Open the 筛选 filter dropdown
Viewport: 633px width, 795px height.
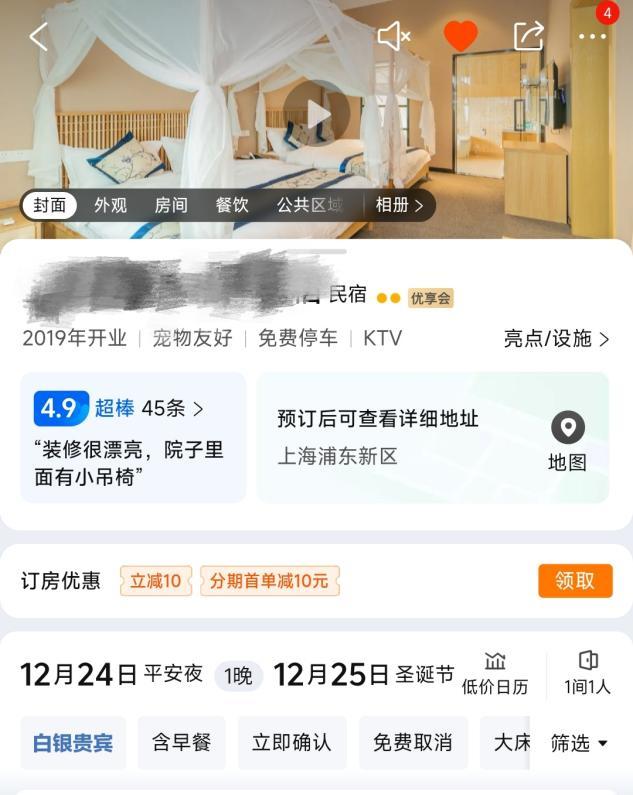coord(579,743)
